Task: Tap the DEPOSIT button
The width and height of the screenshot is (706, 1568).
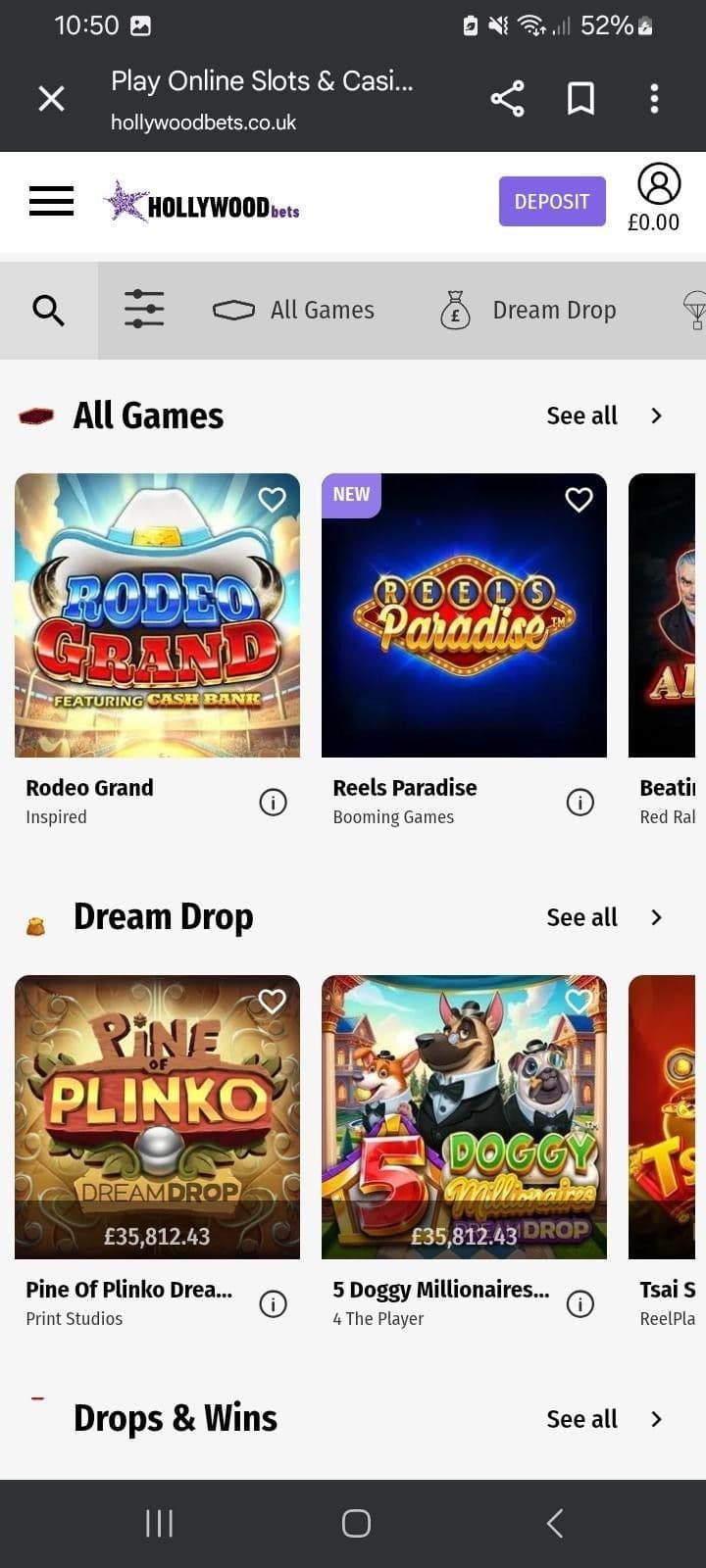Action: click(552, 201)
